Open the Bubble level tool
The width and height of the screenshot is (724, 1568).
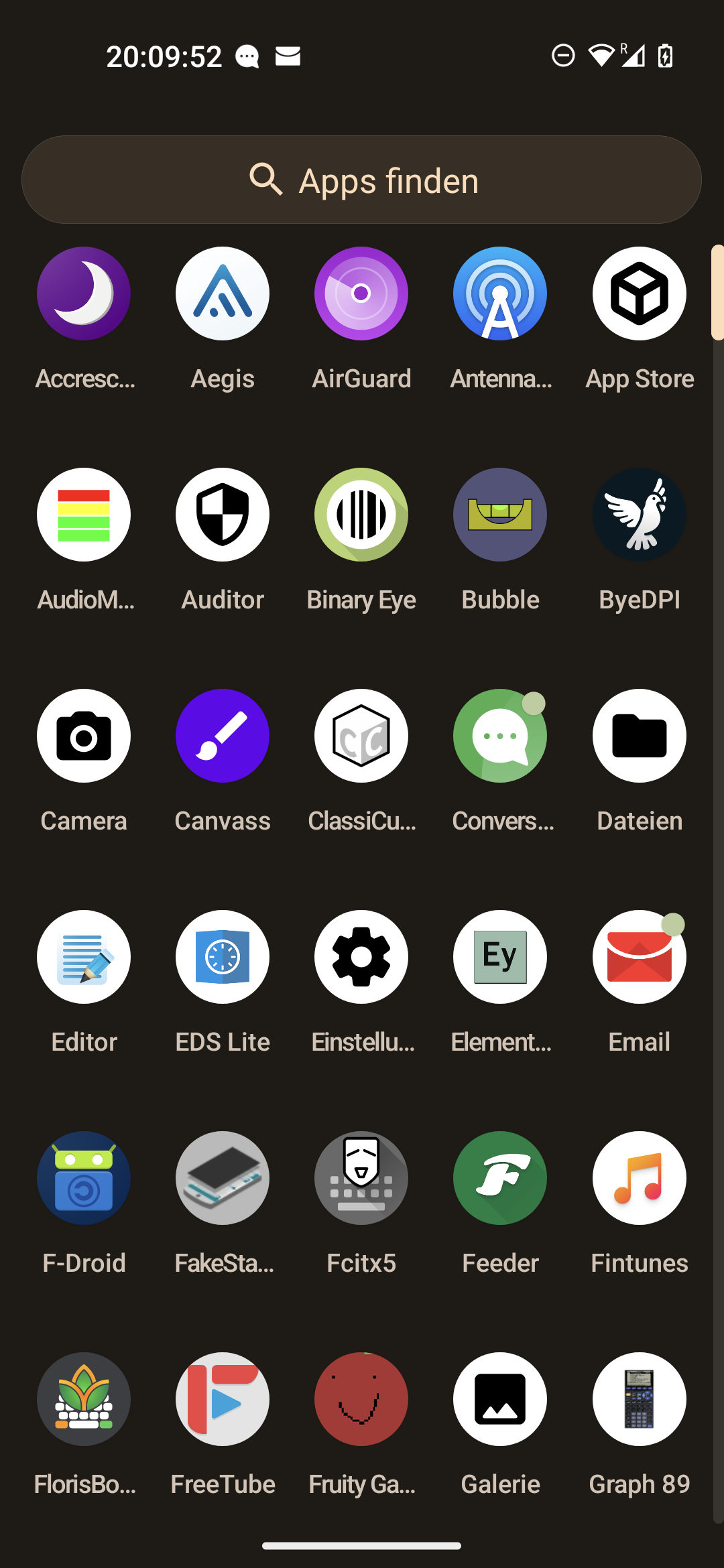500,515
